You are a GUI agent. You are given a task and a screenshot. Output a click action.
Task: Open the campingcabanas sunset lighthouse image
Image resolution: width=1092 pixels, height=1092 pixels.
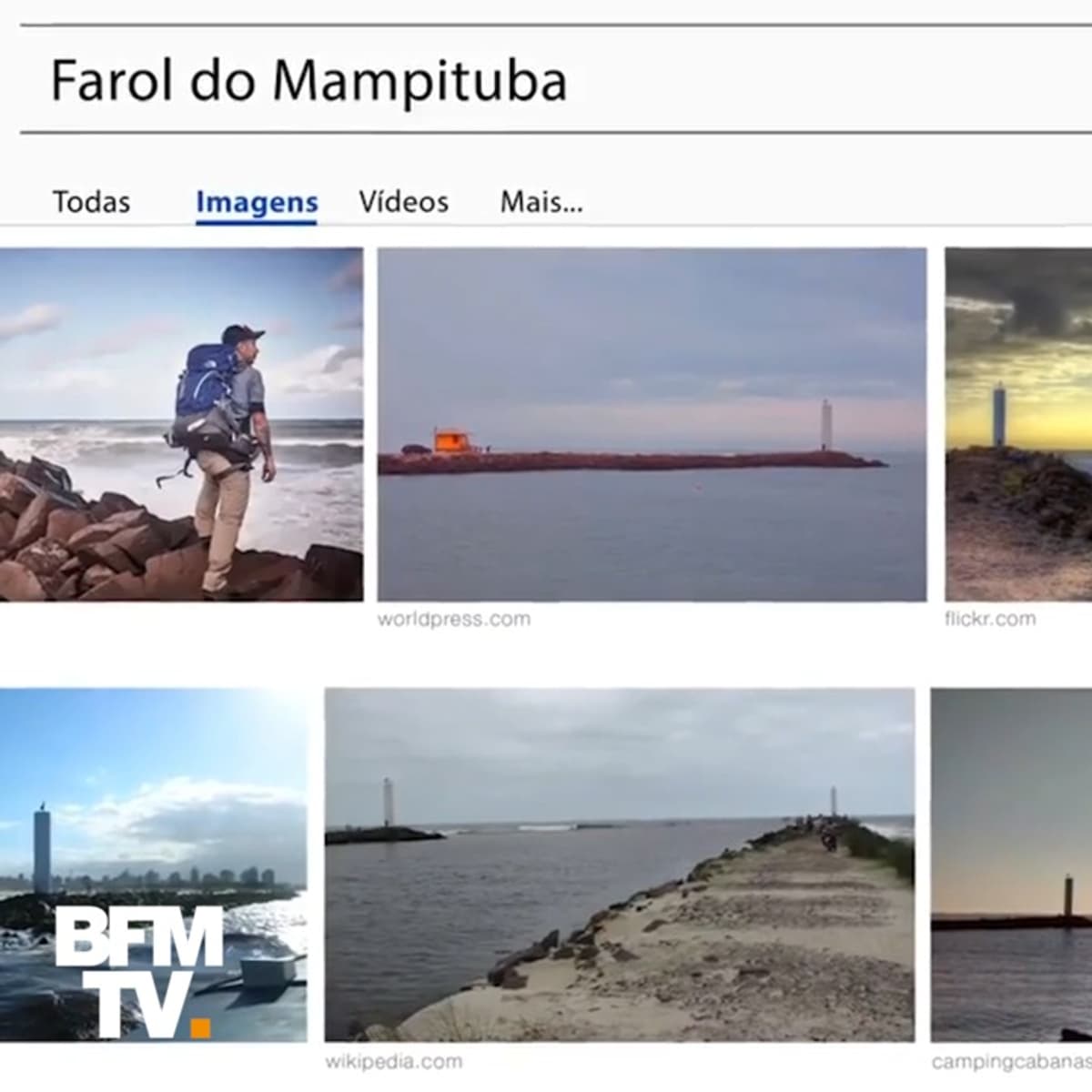coord(1011,864)
